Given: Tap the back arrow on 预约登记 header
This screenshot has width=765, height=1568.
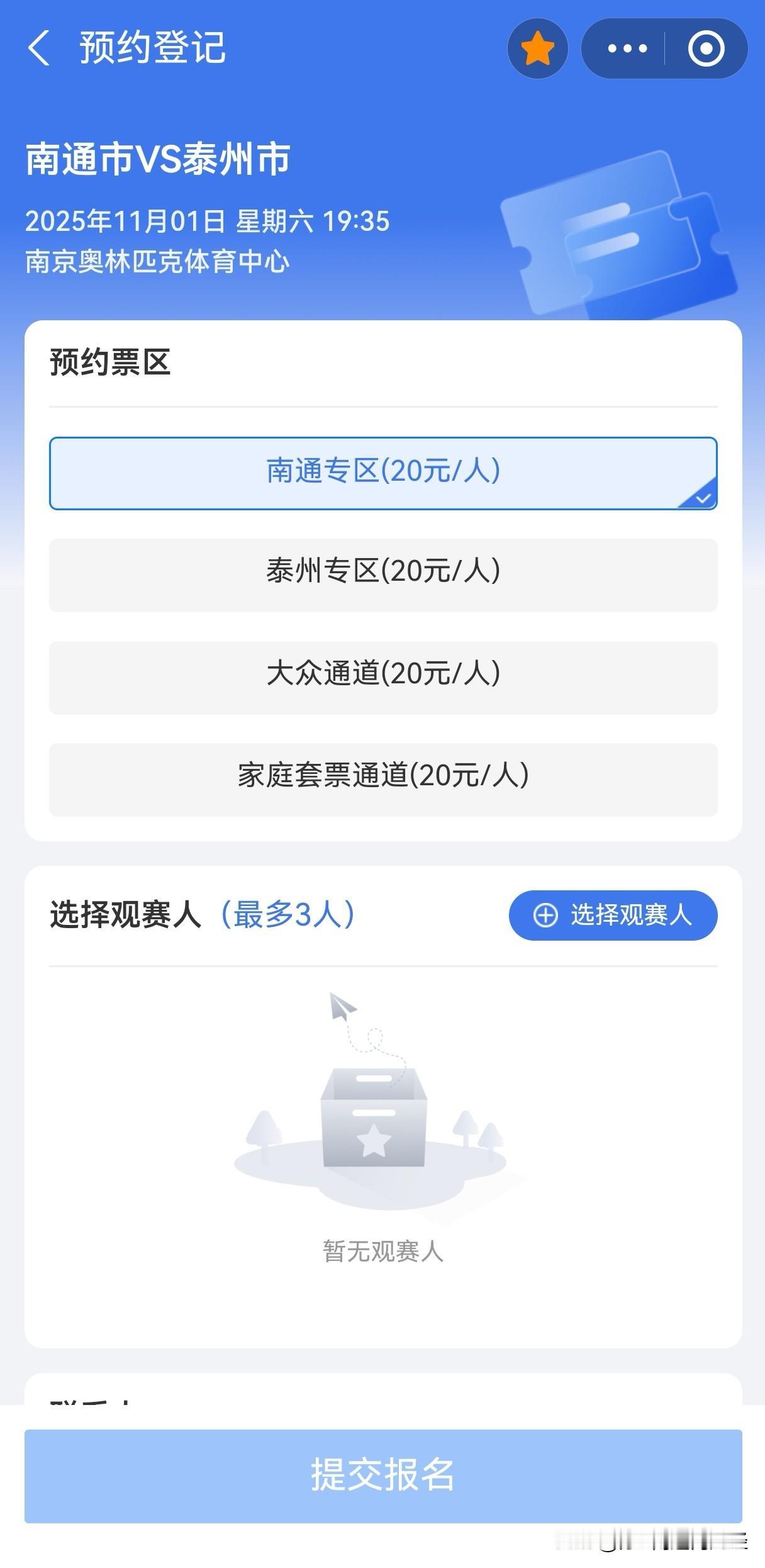Looking at the screenshot, I should [x=39, y=49].
